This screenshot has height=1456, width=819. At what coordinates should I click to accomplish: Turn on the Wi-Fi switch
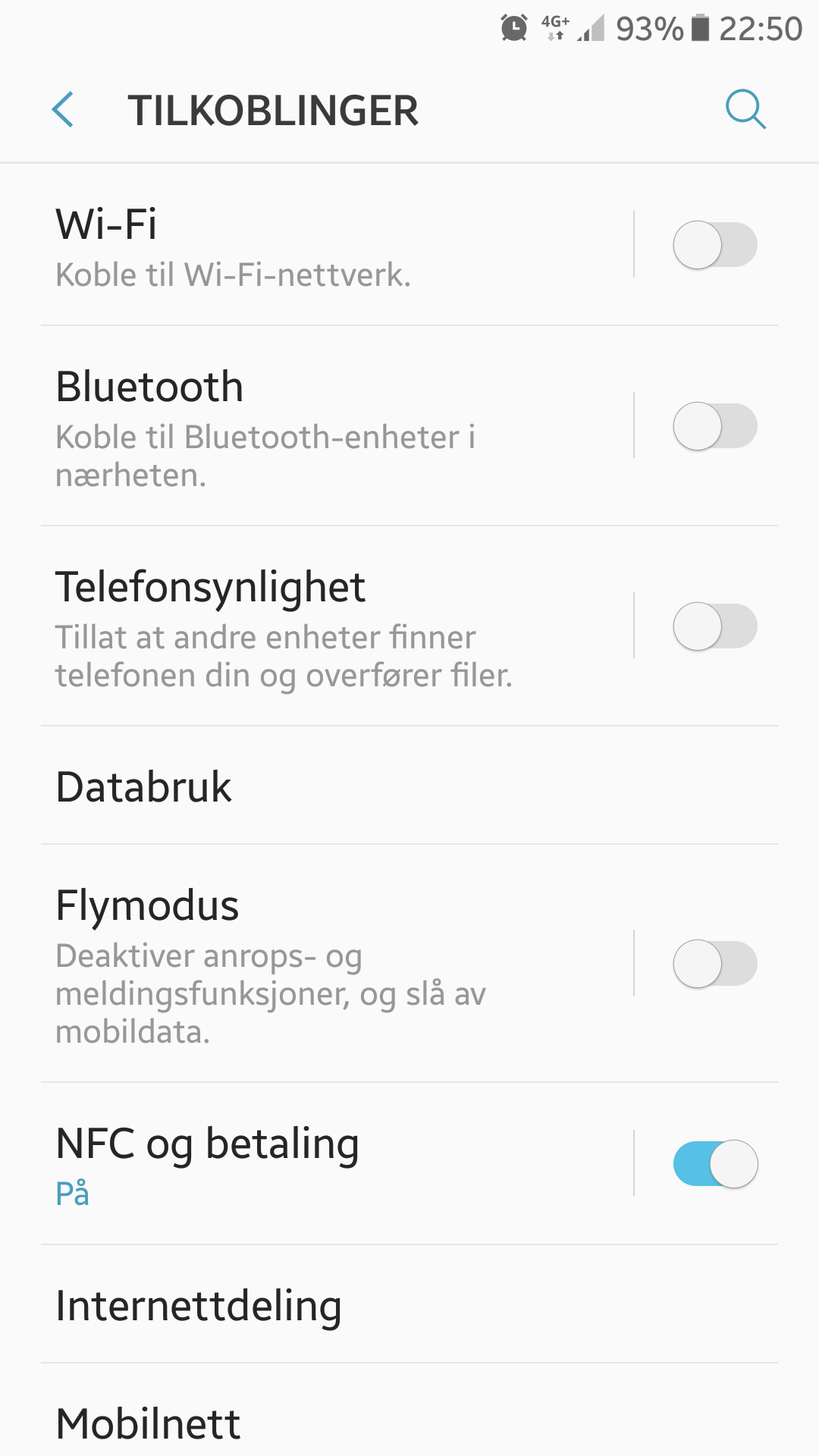[x=715, y=245]
